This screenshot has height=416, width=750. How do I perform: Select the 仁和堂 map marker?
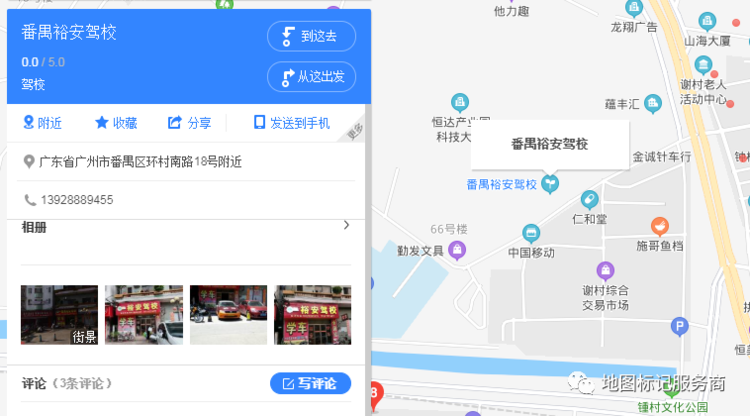click(590, 199)
